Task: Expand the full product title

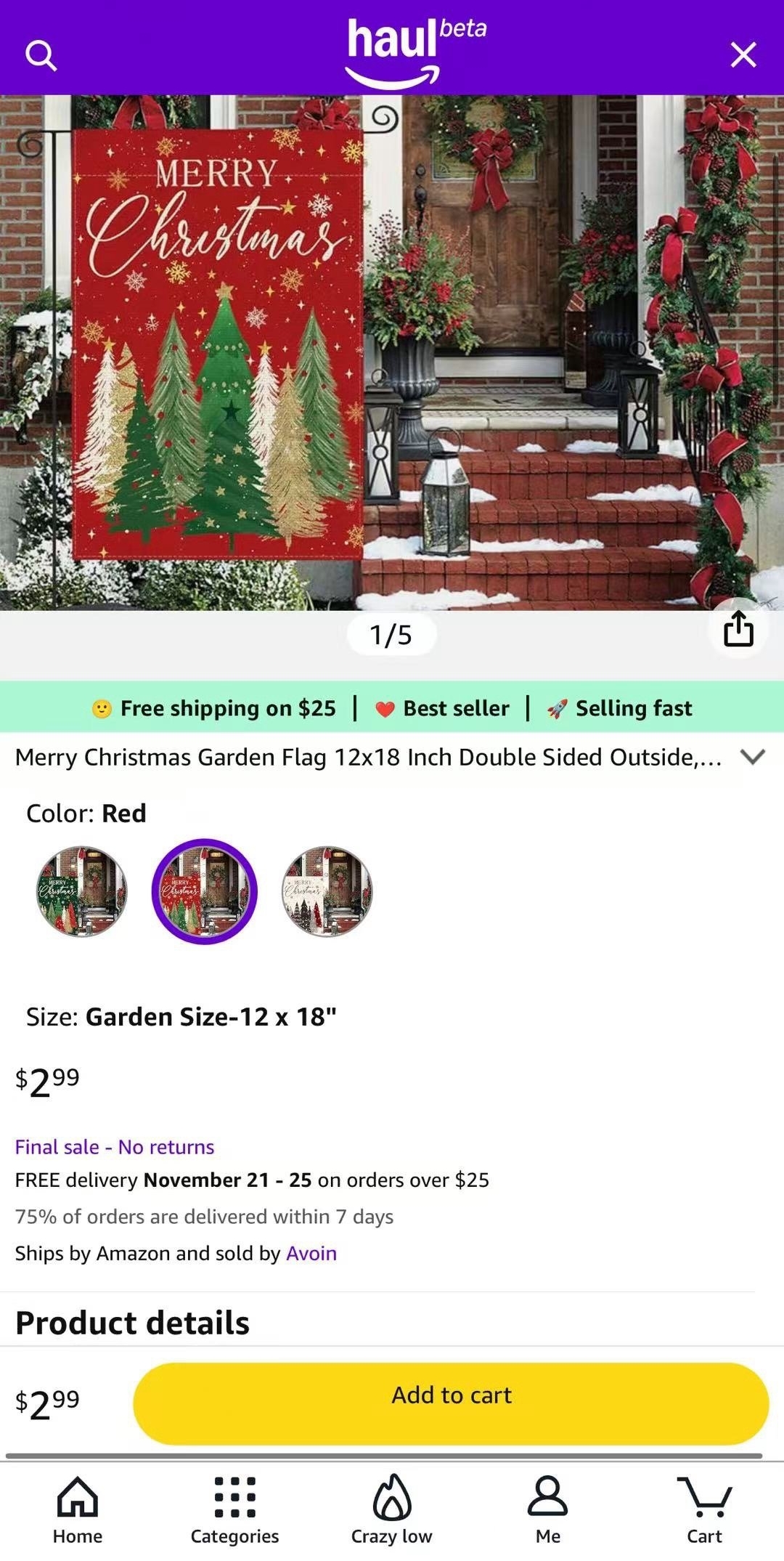Action: pyautogui.click(x=753, y=757)
